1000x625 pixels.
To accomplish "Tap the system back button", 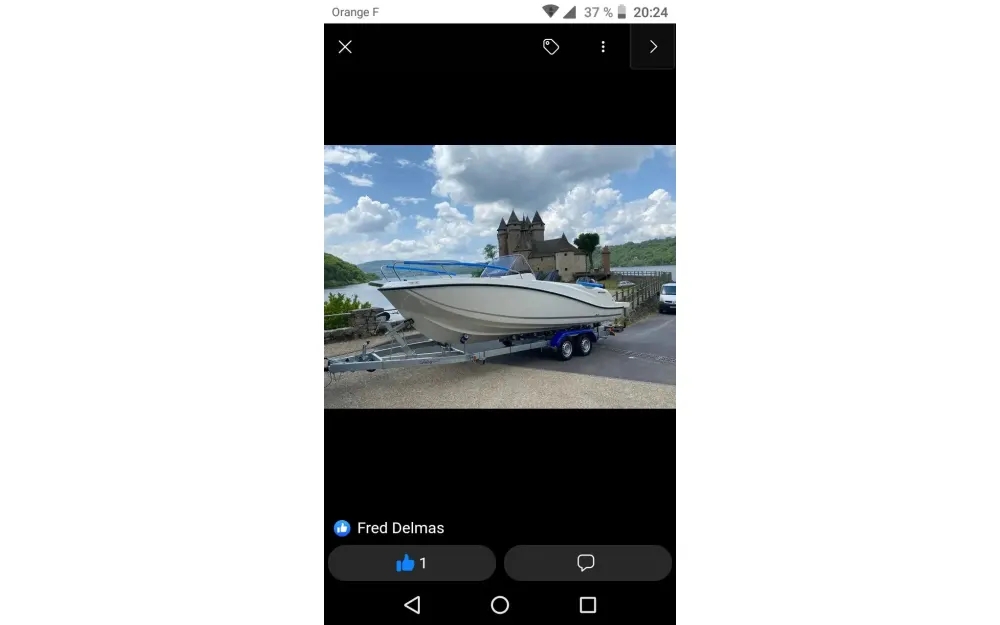I will (x=412, y=605).
